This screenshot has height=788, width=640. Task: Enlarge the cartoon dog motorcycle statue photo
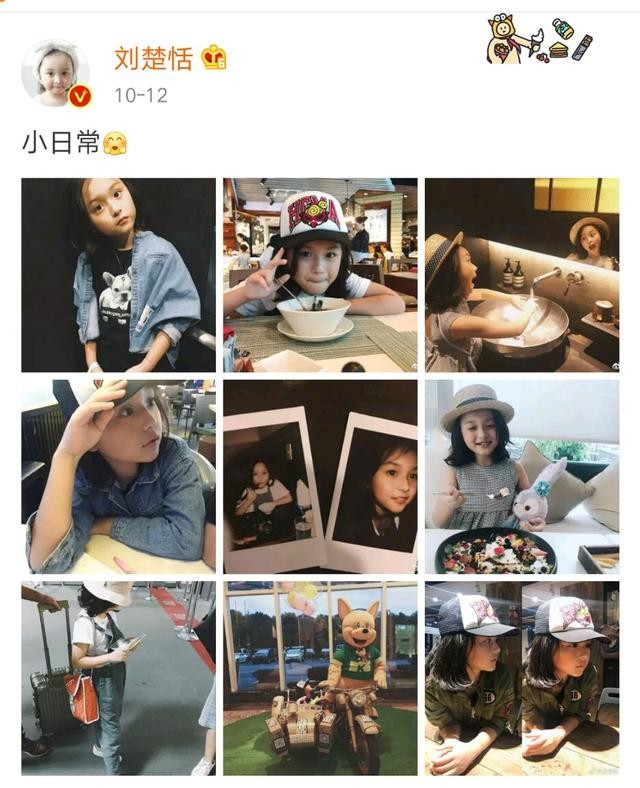320,678
